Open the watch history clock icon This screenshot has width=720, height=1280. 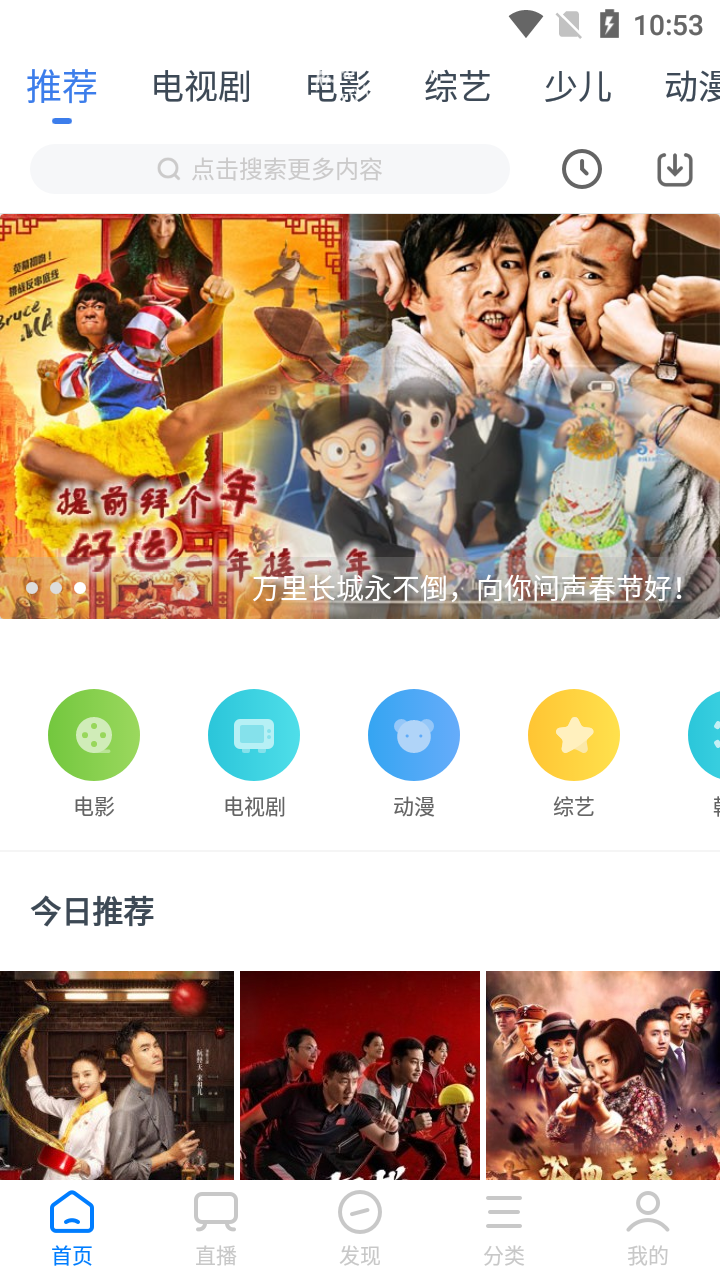581,169
